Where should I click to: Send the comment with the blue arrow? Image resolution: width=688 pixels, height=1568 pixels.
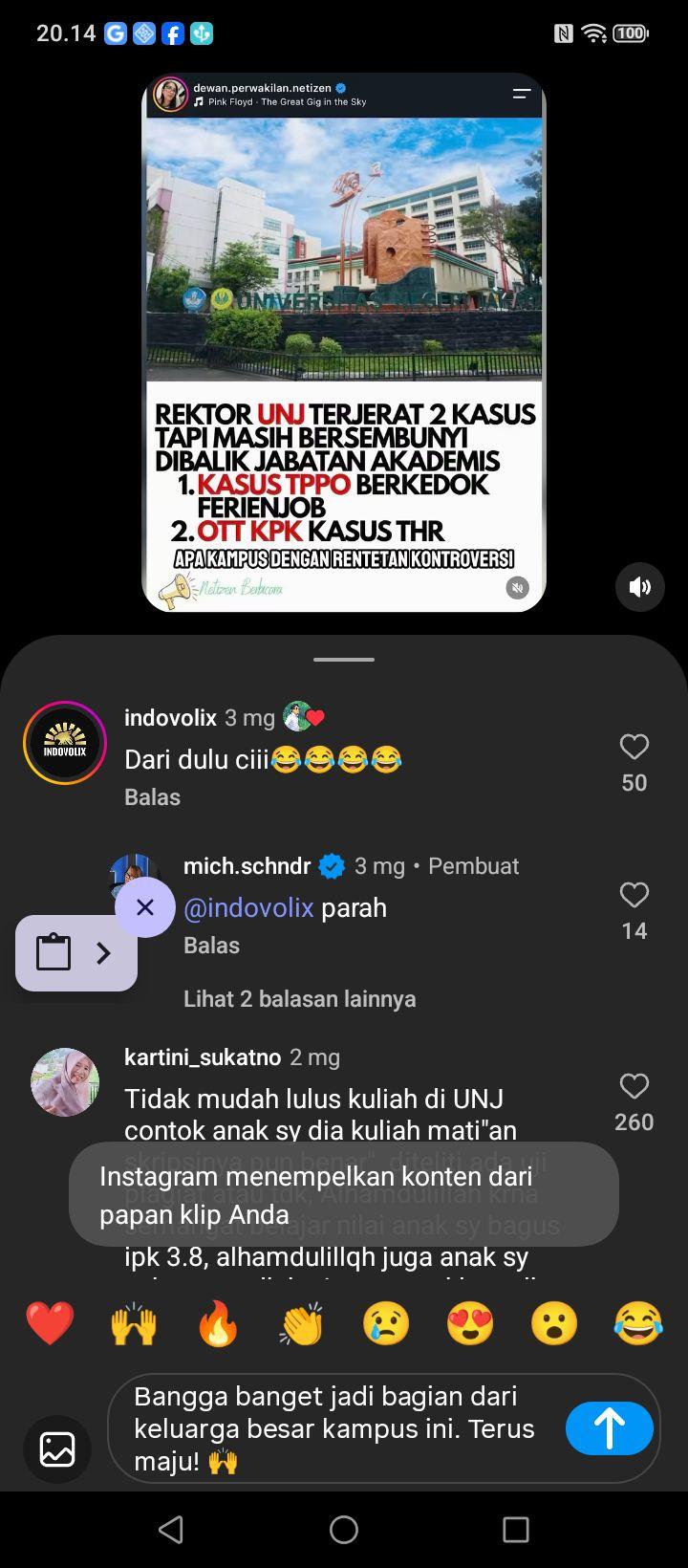tap(610, 1428)
